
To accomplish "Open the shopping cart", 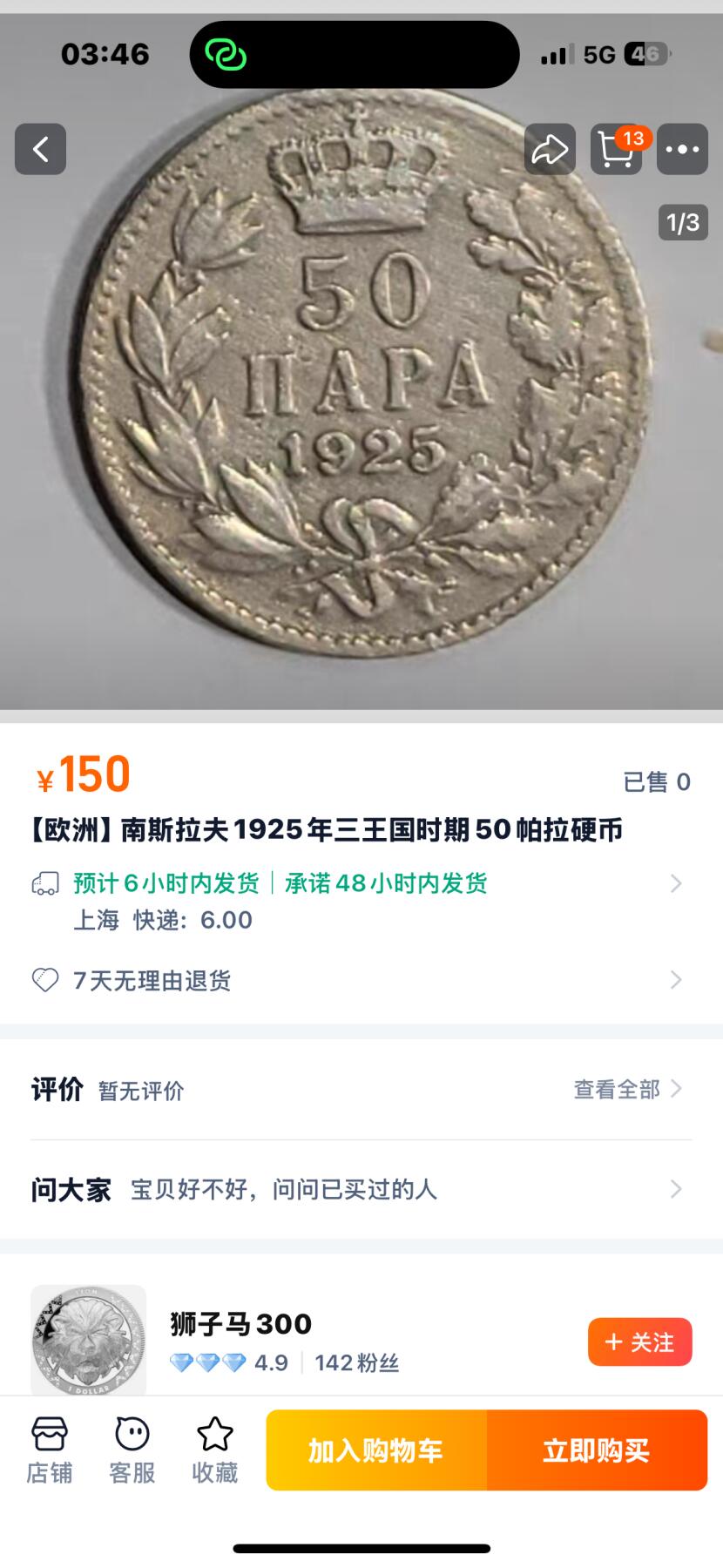I will coord(616,149).
